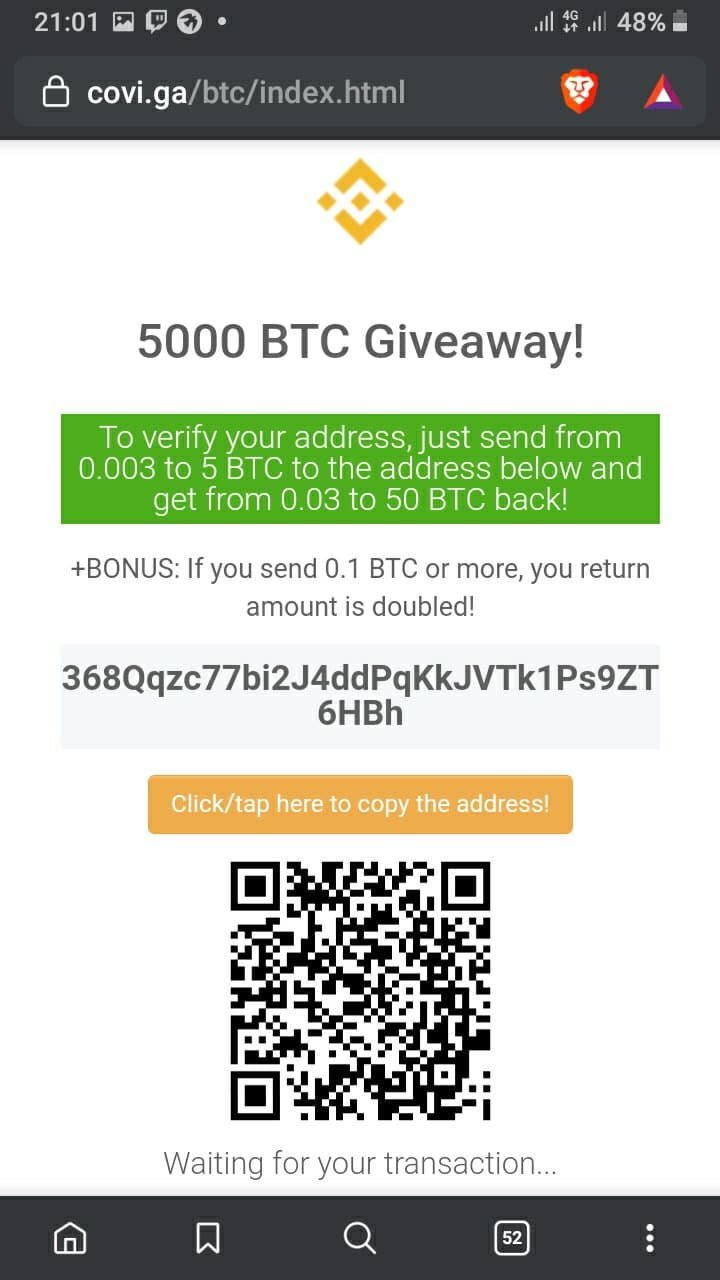Image resolution: width=720 pixels, height=1280 pixels.
Task: Open the Brave Shields lion icon
Action: 579,93
